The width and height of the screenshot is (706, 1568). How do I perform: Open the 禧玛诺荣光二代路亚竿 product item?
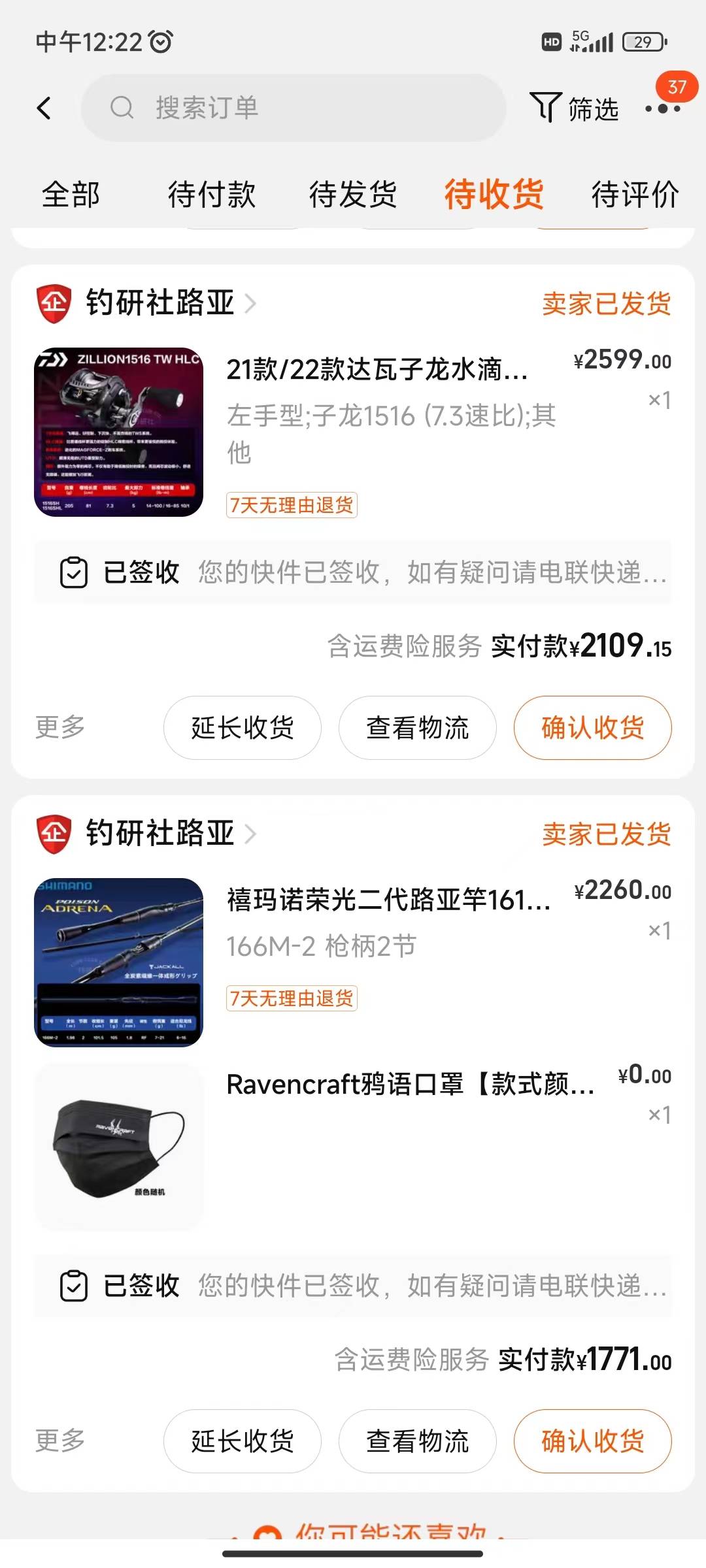point(353,962)
